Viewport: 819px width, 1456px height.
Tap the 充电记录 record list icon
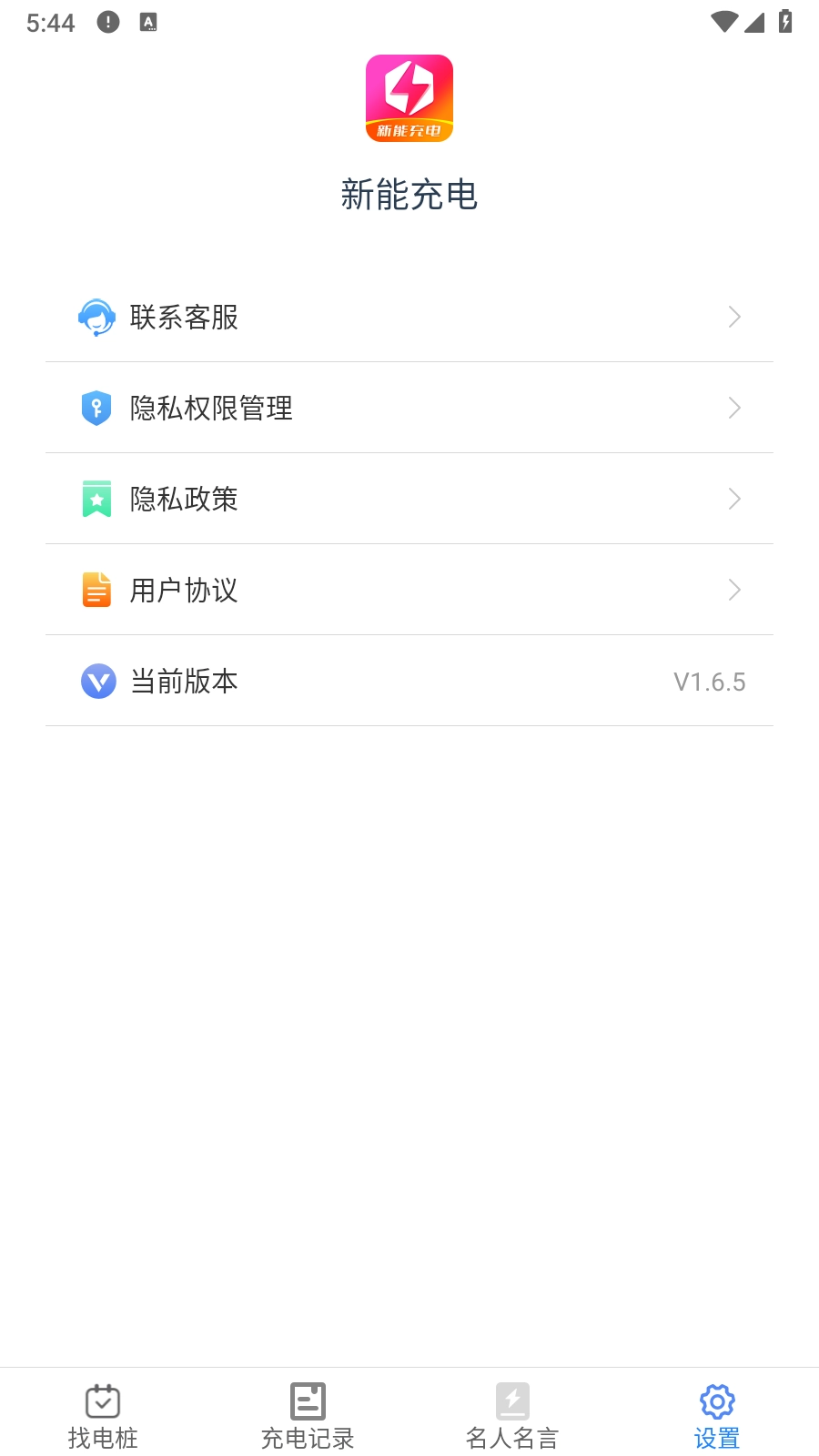coord(307,1401)
